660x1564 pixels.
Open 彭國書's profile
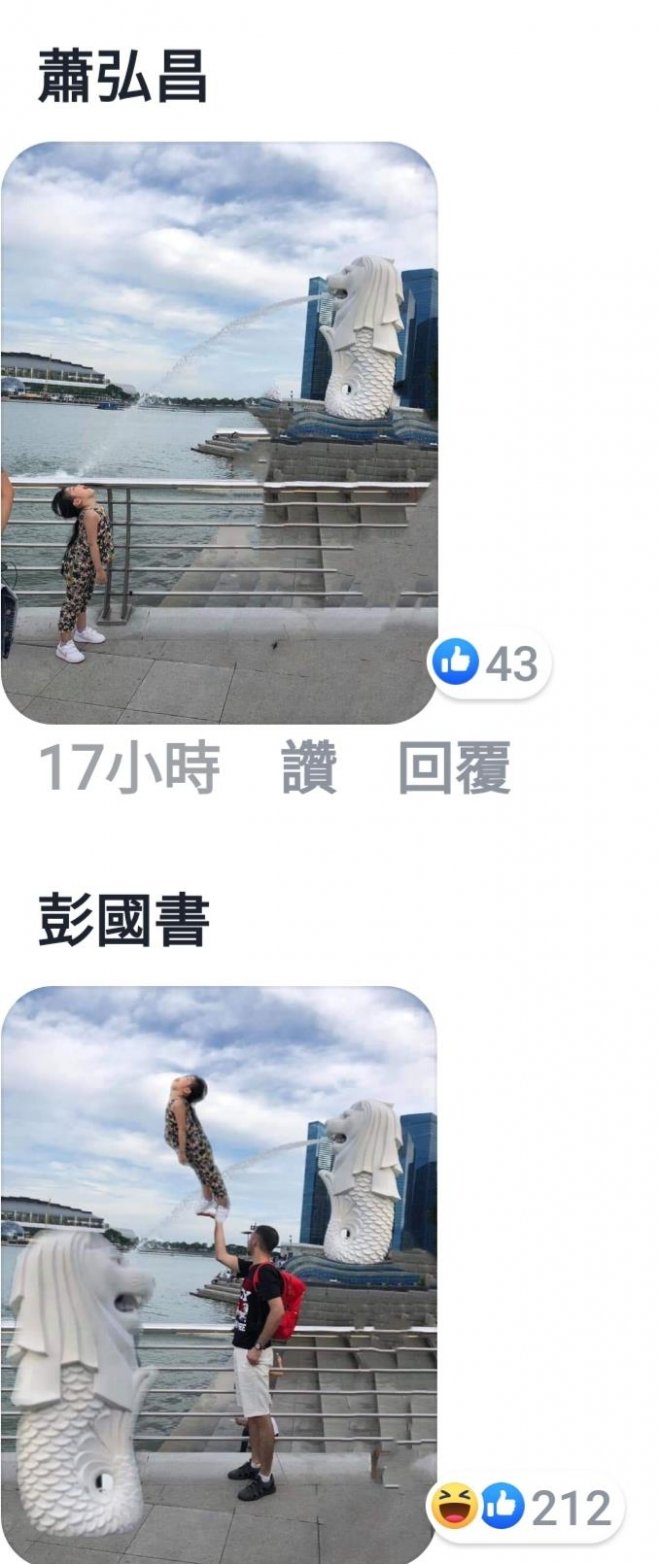click(x=123, y=922)
